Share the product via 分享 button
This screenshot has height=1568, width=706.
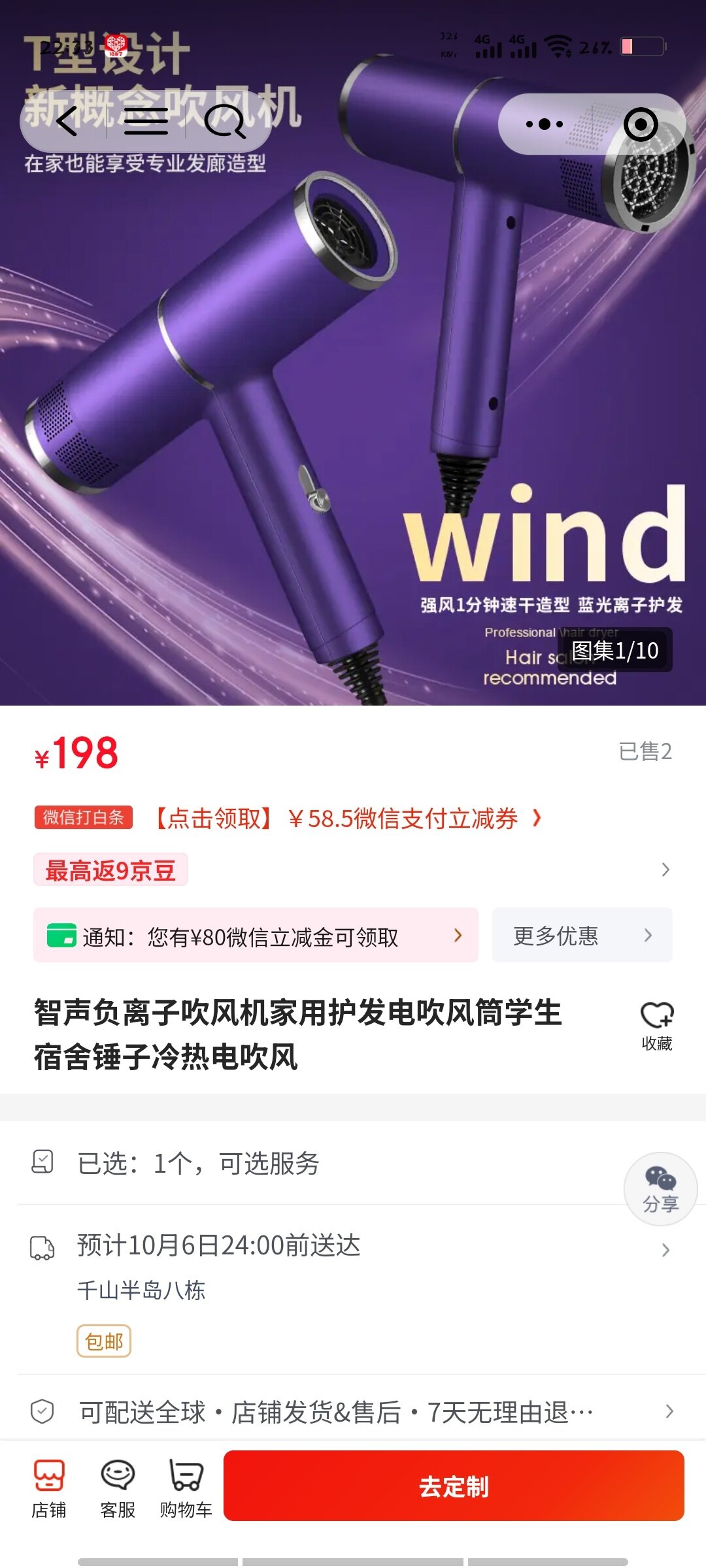coord(660,1189)
